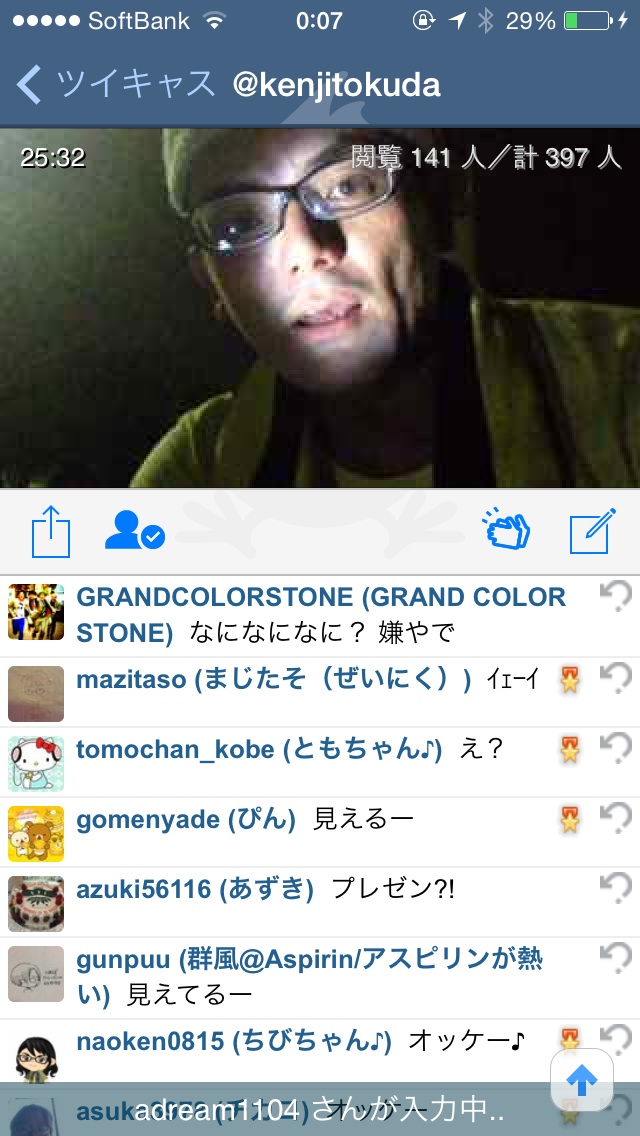
Task: Jump to top with blue arrow button
Action: (x=582, y=1079)
